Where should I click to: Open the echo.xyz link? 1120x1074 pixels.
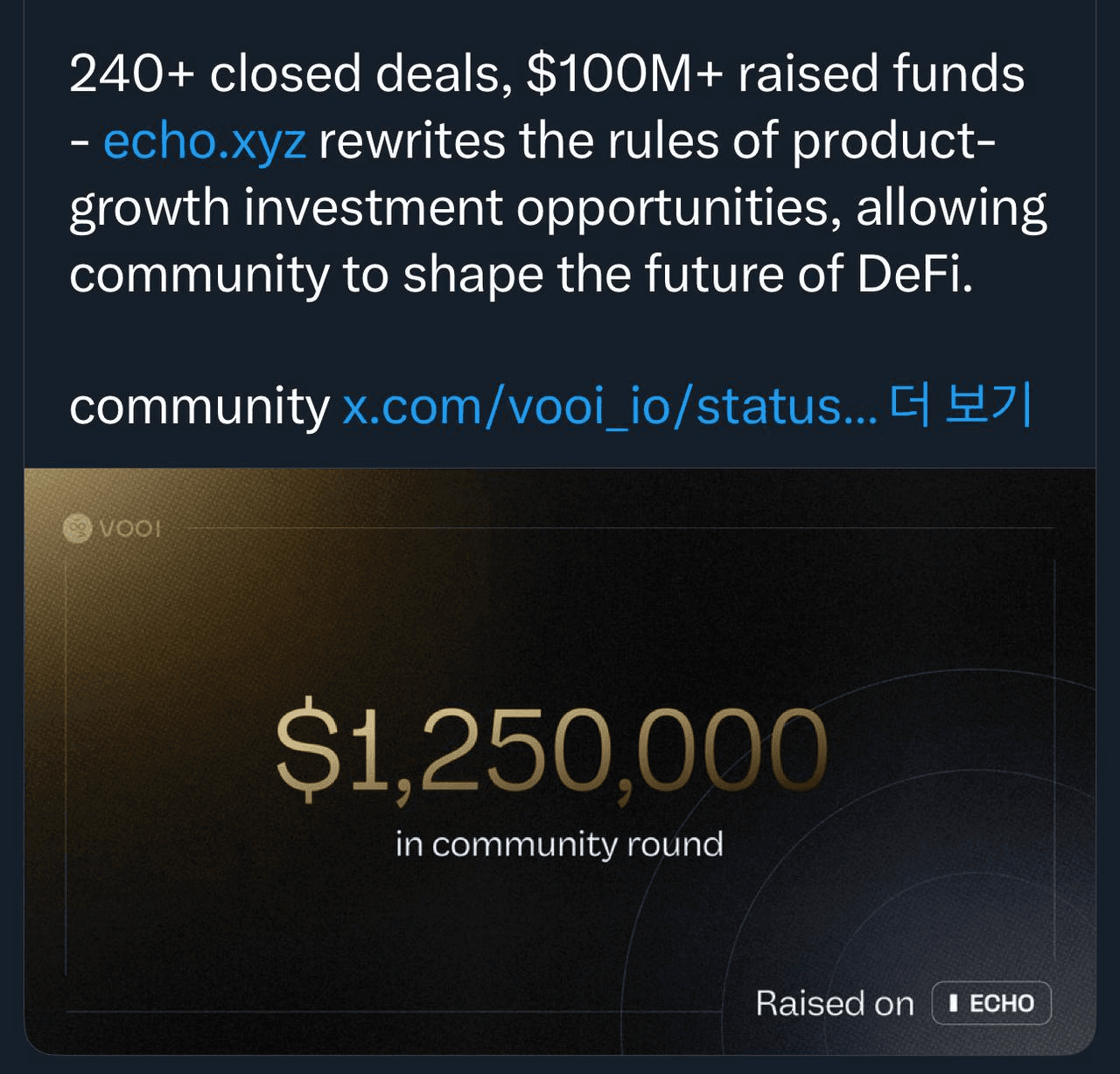pyautogui.click(x=205, y=142)
